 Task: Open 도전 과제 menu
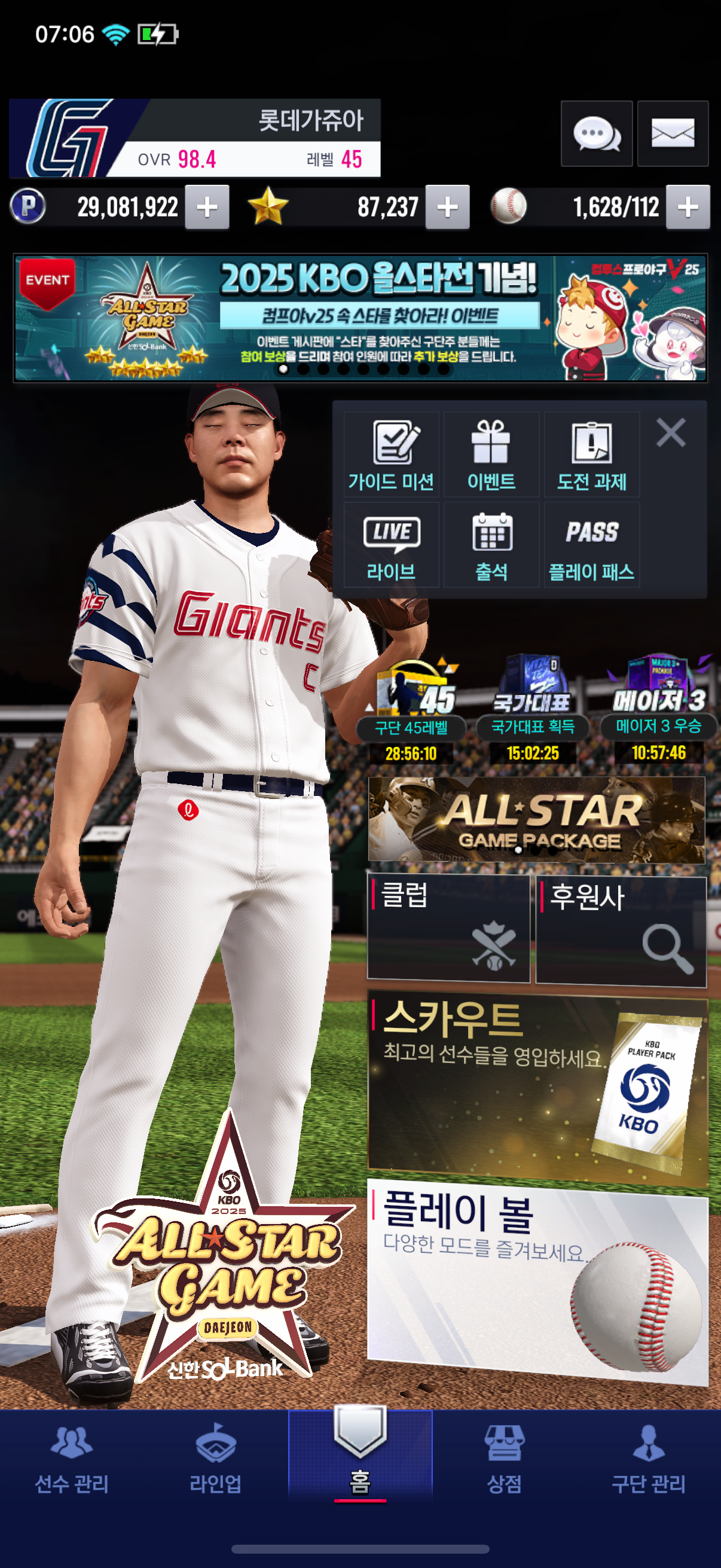(x=591, y=454)
